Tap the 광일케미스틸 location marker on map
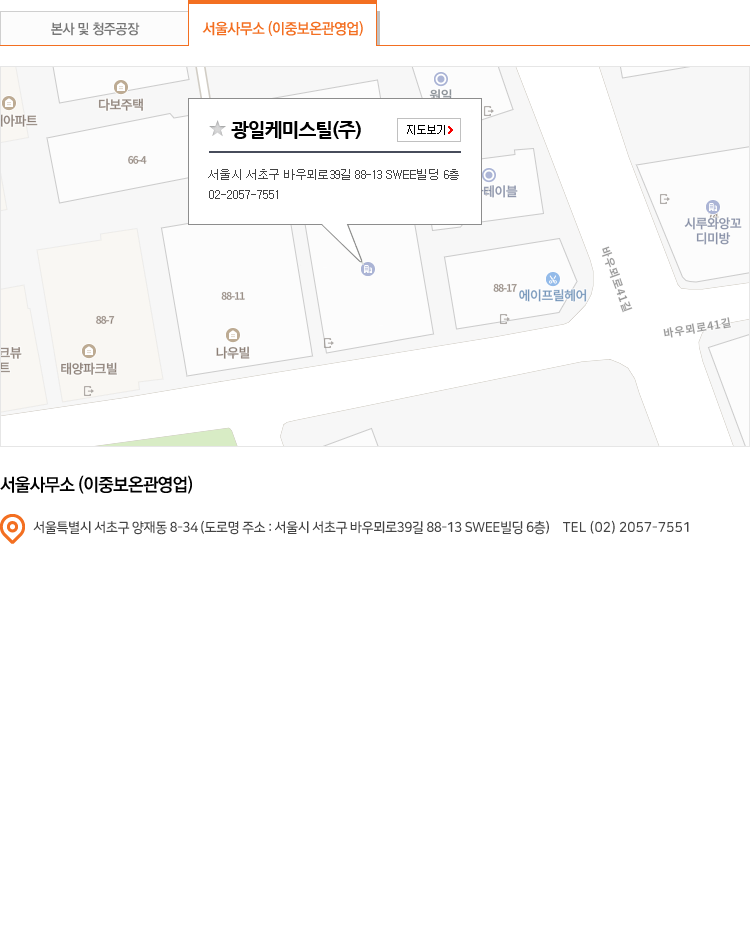The height and width of the screenshot is (926, 750). [367, 269]
